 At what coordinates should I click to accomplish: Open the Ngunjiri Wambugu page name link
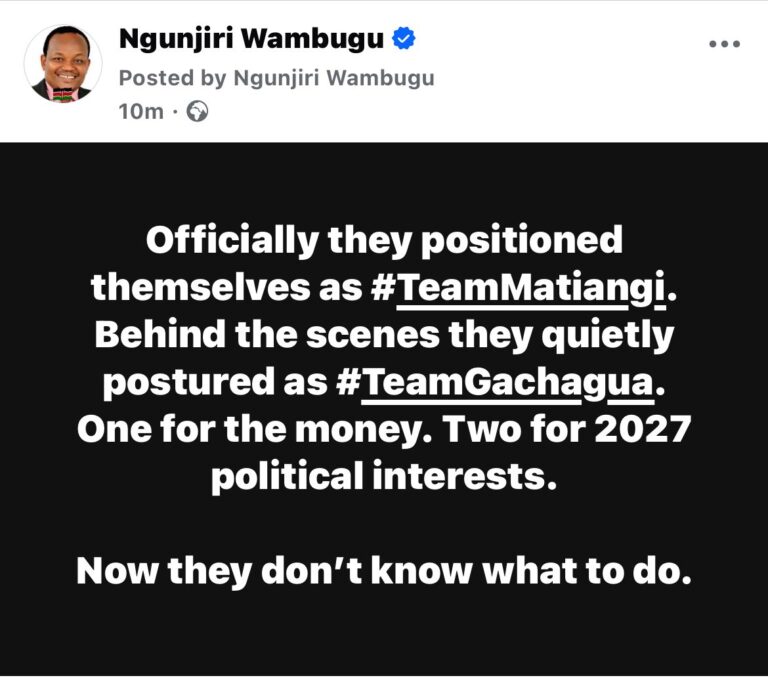pyautogui.click(x=250, y=39)
